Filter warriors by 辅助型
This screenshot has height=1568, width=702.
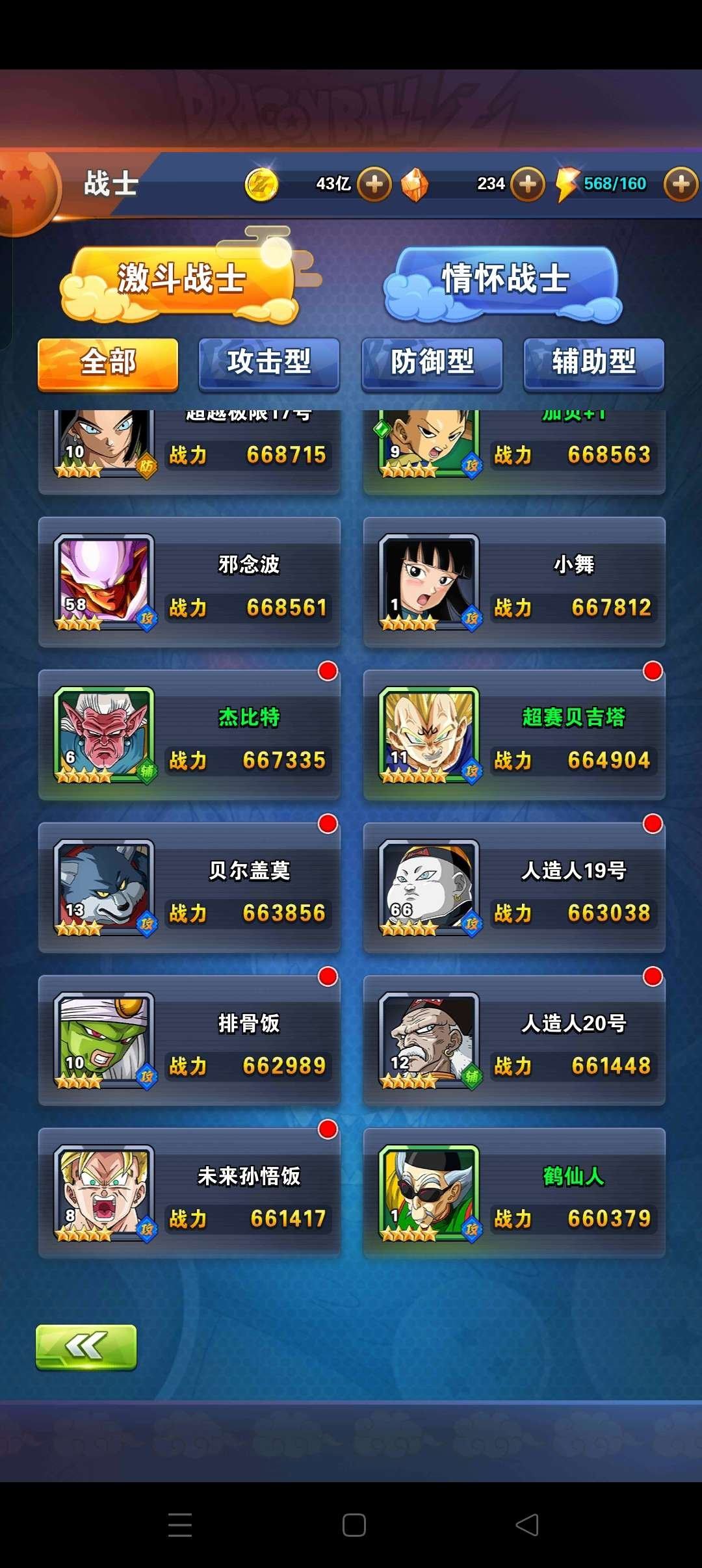coord(594,363)
